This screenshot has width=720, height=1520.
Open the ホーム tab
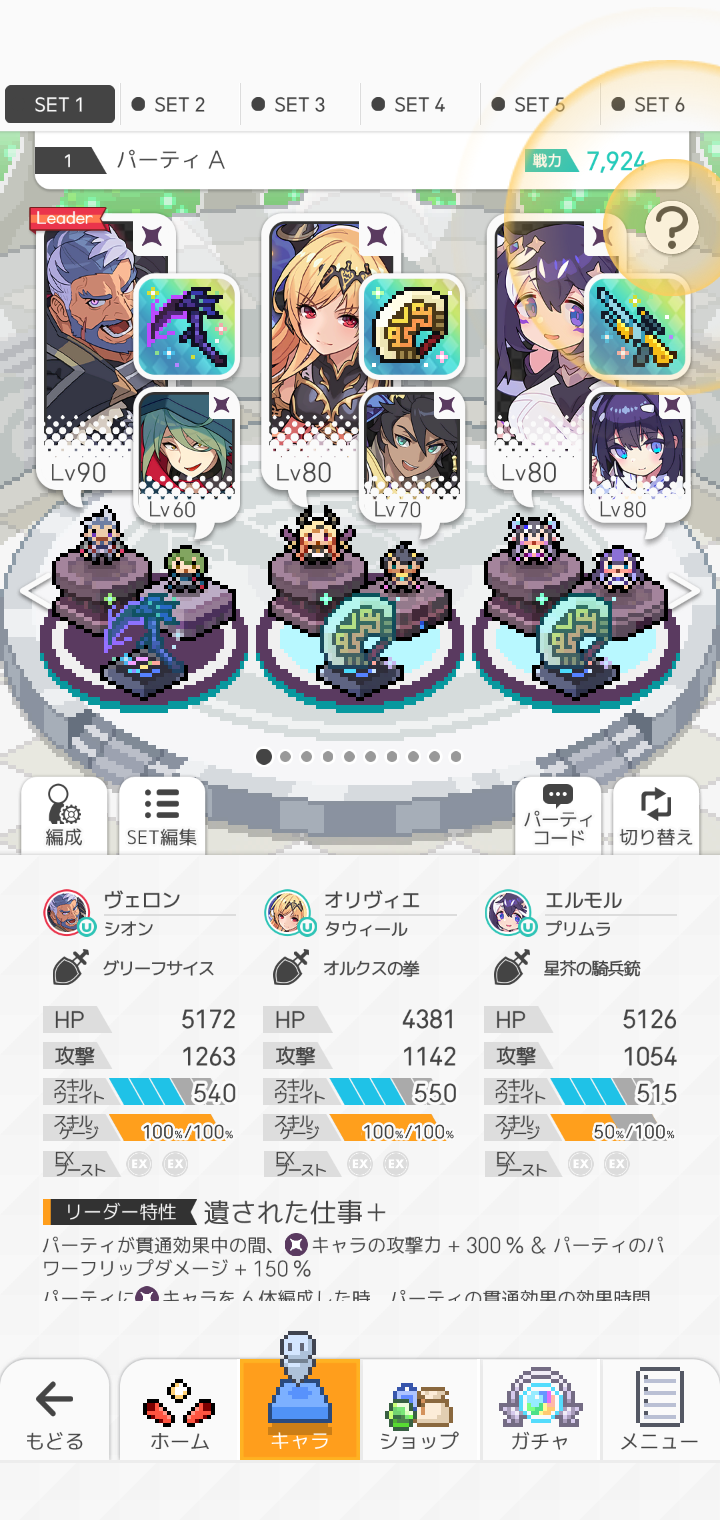pyautogui.click(x=180, y=1414)
